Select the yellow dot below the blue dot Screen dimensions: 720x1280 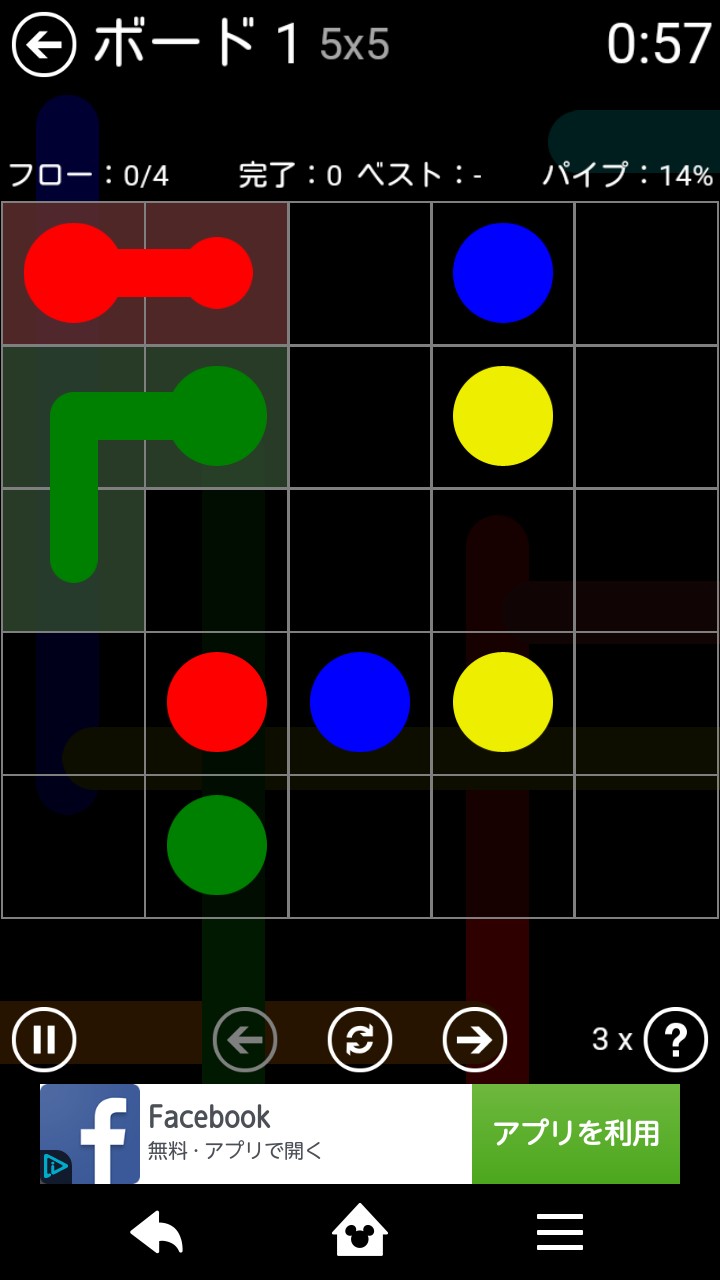(503, 416)
